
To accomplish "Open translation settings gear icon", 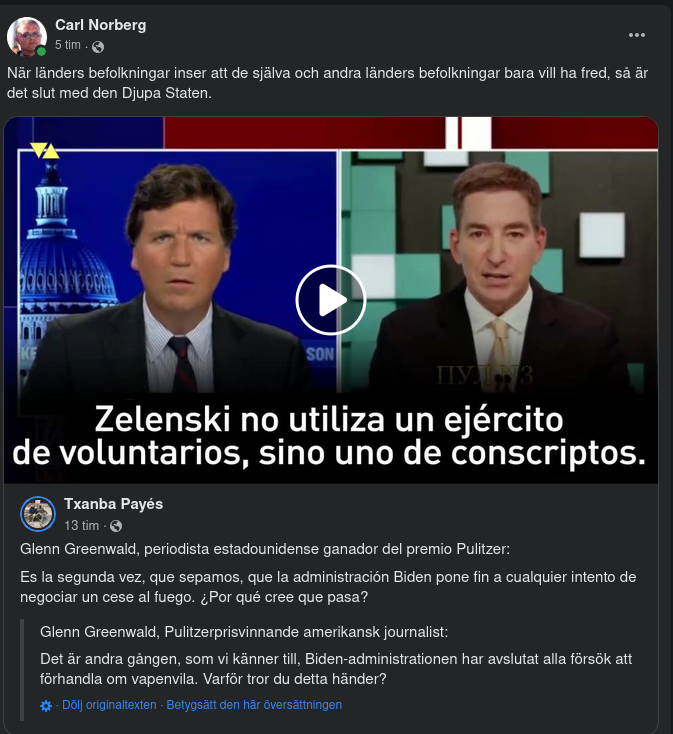I will [x=46, y=706].
